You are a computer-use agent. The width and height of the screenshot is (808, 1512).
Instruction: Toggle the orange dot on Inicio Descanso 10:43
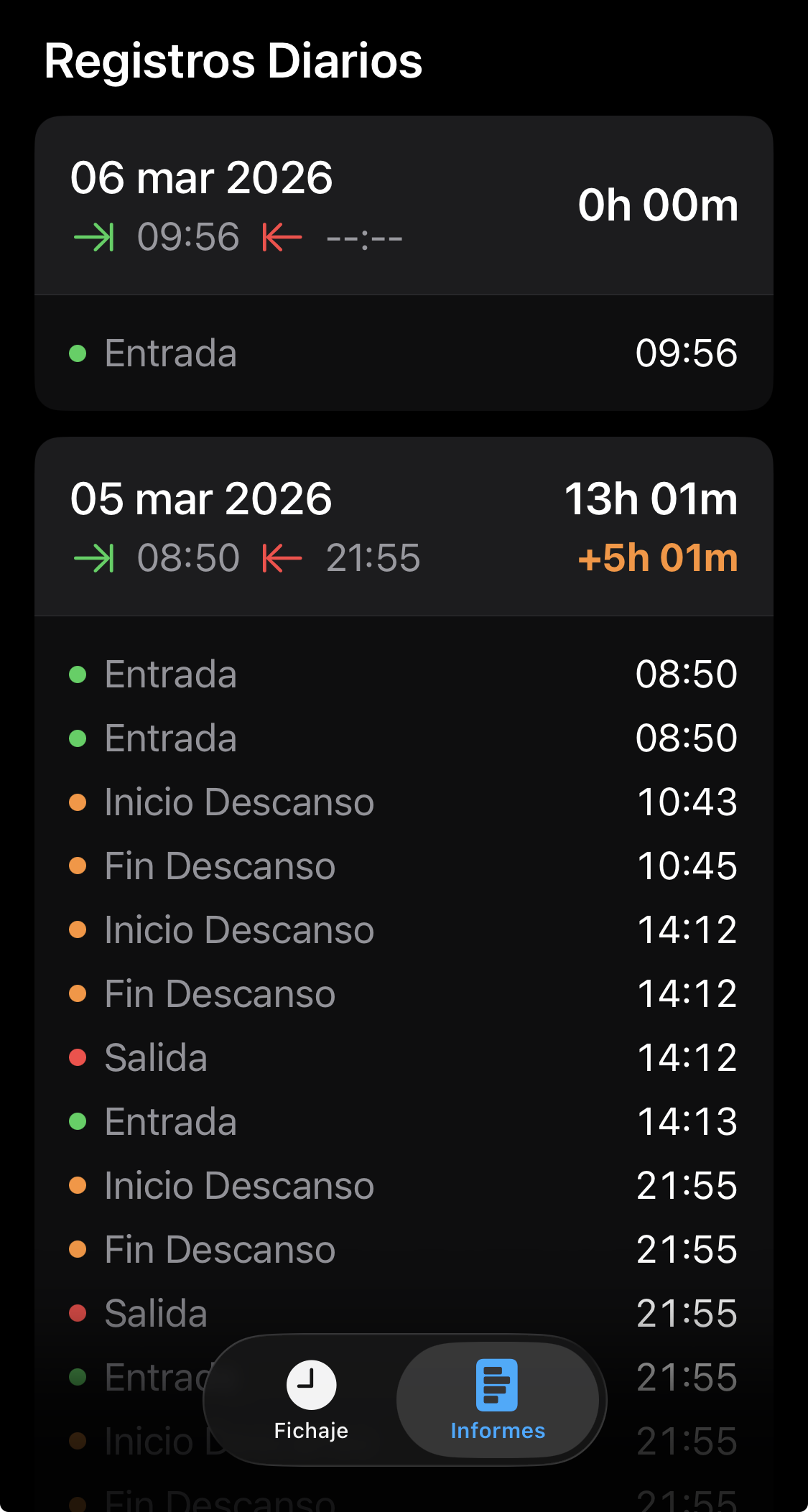79,802
